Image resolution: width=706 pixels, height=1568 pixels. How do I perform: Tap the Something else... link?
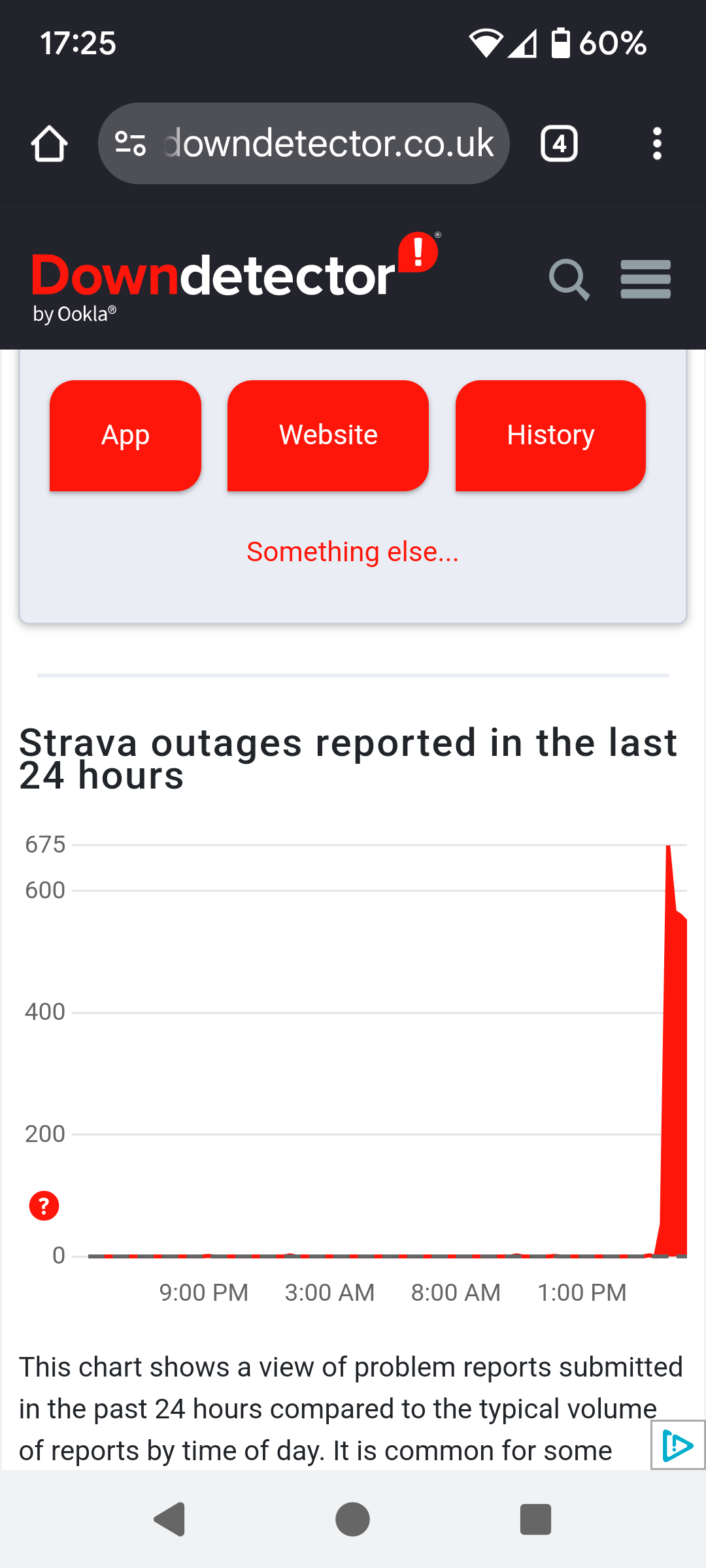pyautogui.click(x=353, y=552)
